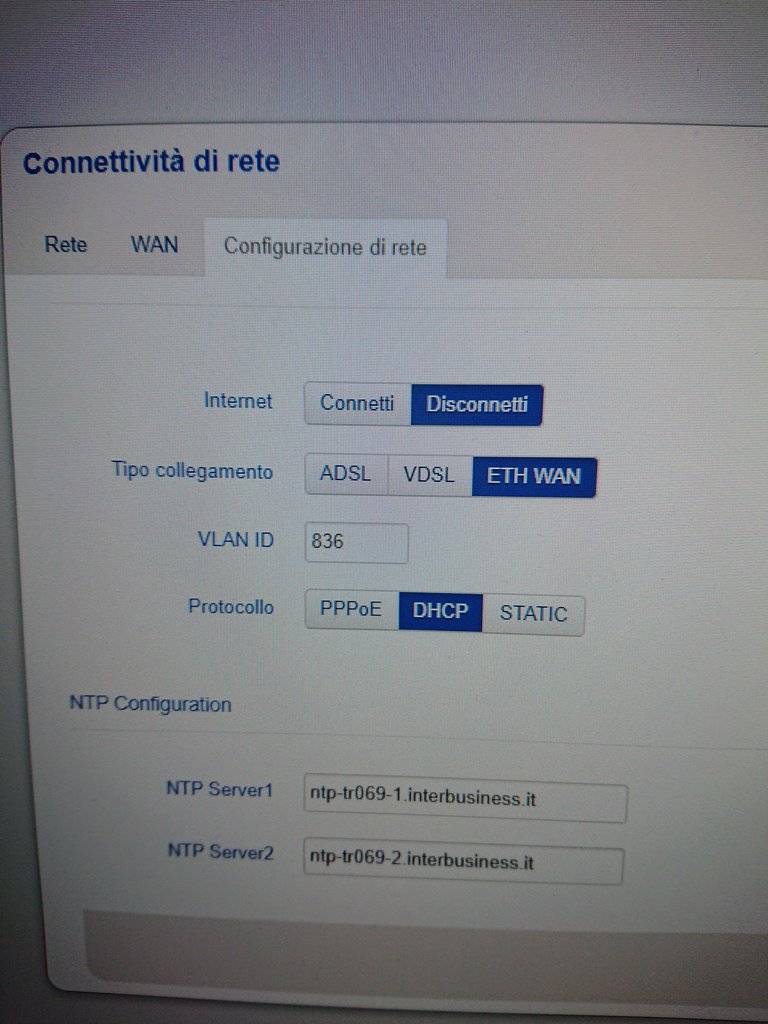Set protocol to PPPoE
Viewport: 768px width, 1024px height.
351,610
